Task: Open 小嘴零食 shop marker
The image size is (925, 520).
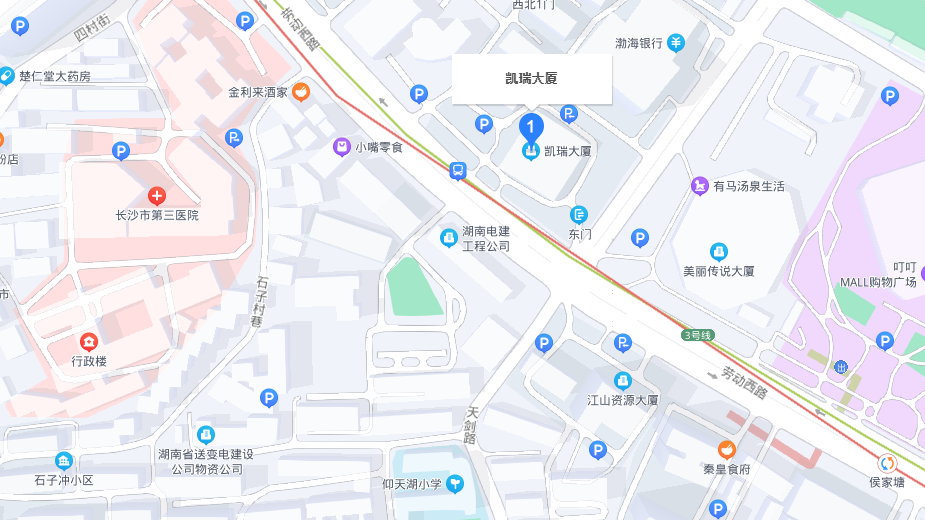Action: 342,147
